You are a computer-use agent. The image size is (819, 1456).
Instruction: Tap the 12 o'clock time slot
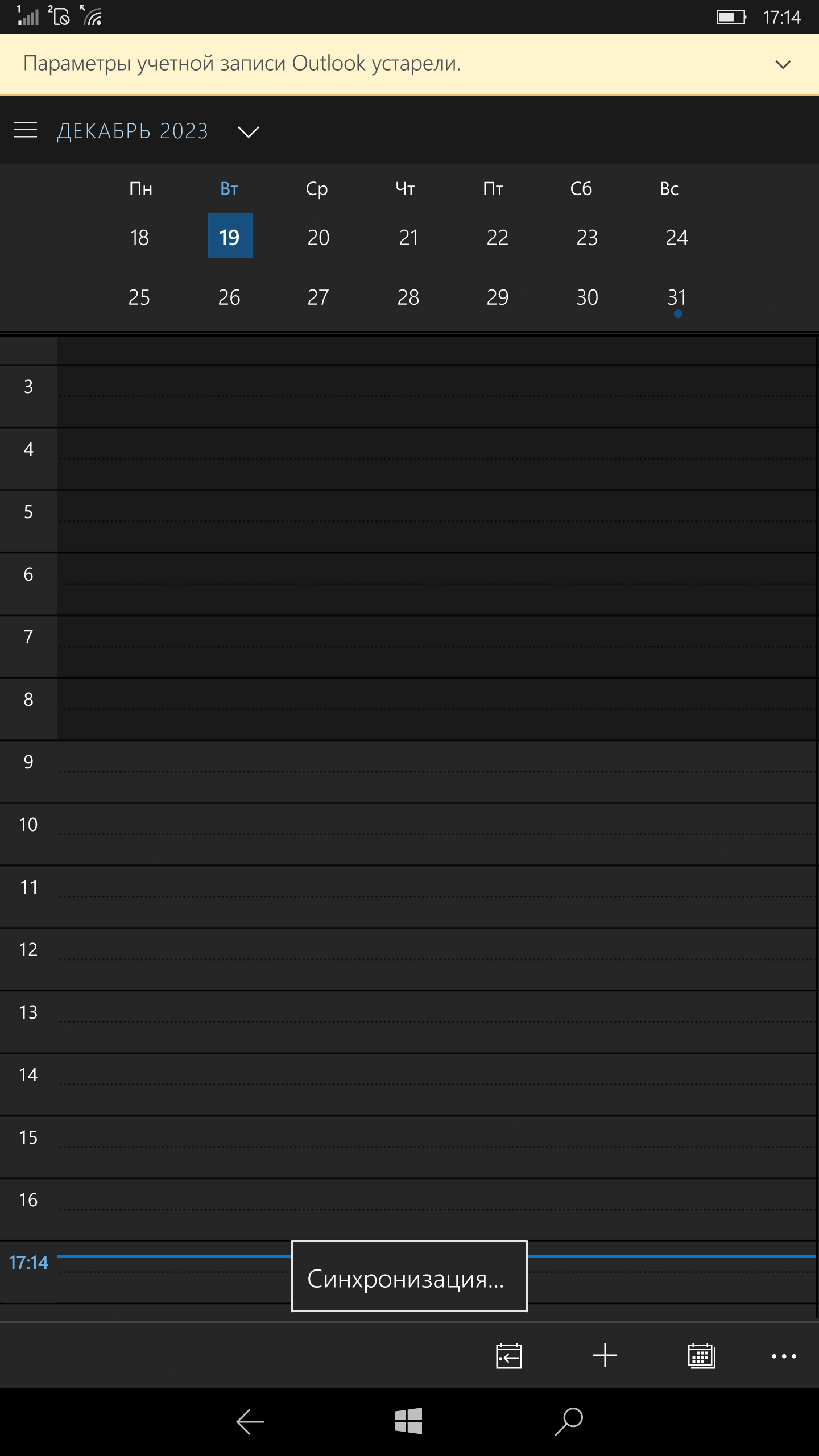click(437, 959)
